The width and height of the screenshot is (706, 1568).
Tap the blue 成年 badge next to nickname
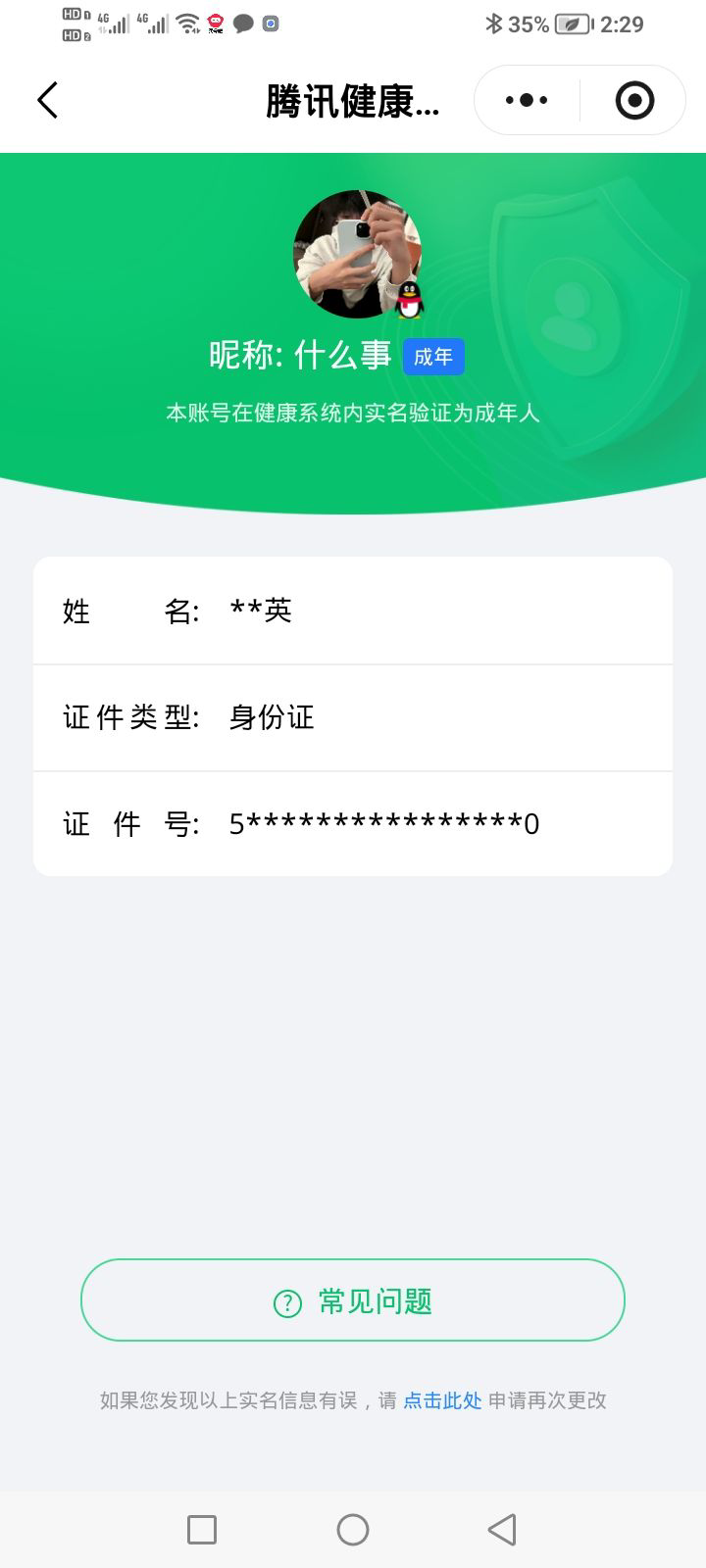click(x=433, y=357)
